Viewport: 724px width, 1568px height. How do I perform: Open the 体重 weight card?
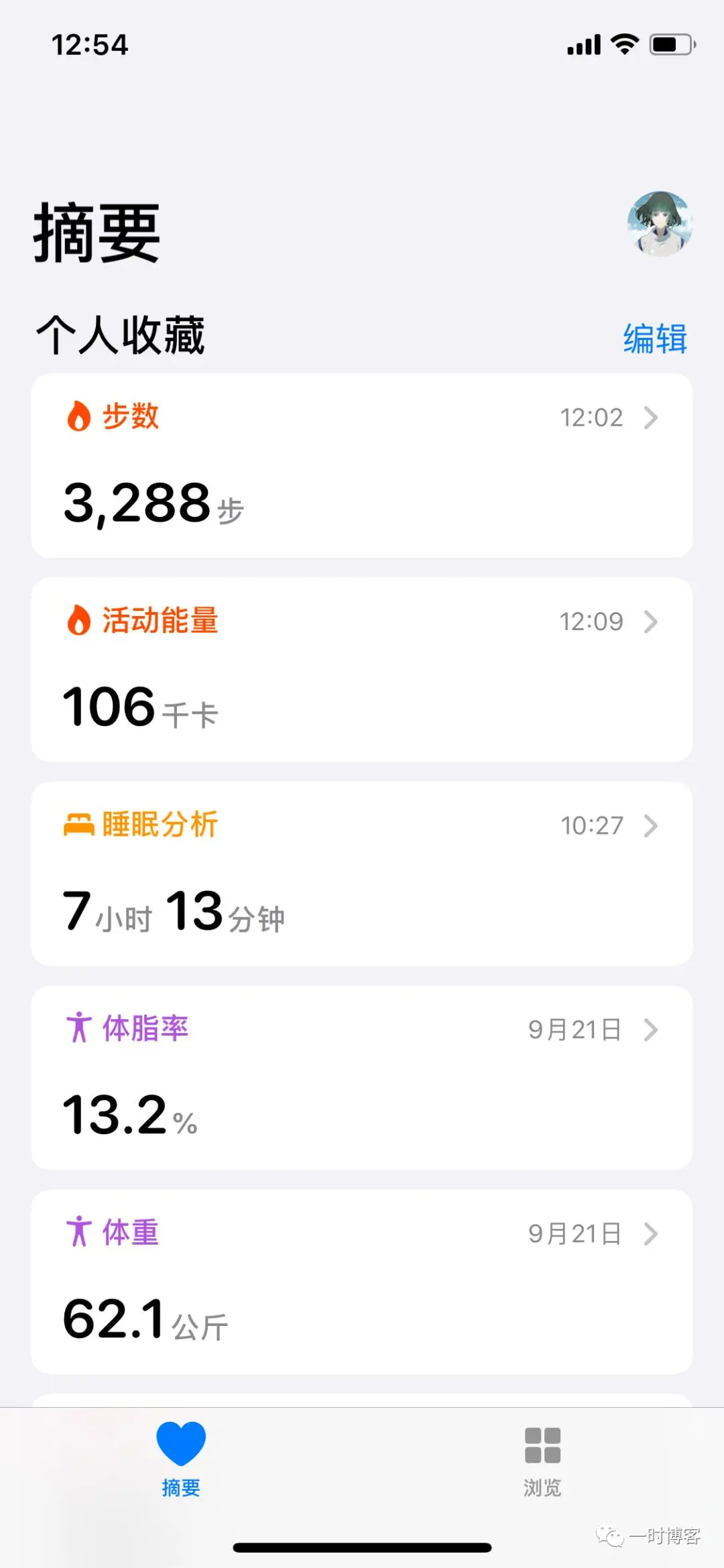click(x=362, y=1282)
